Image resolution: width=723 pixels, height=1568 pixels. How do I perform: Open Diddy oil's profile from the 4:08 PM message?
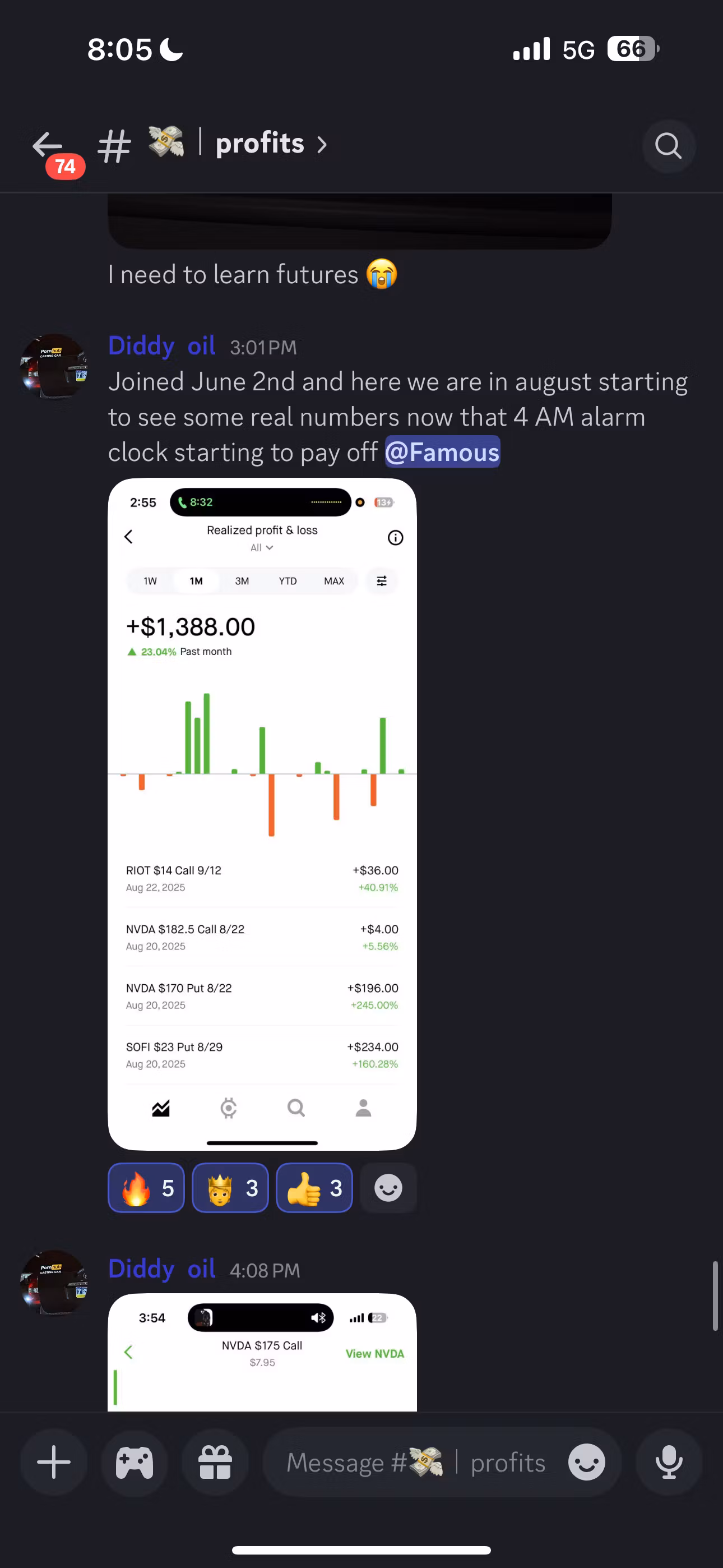54,1283
